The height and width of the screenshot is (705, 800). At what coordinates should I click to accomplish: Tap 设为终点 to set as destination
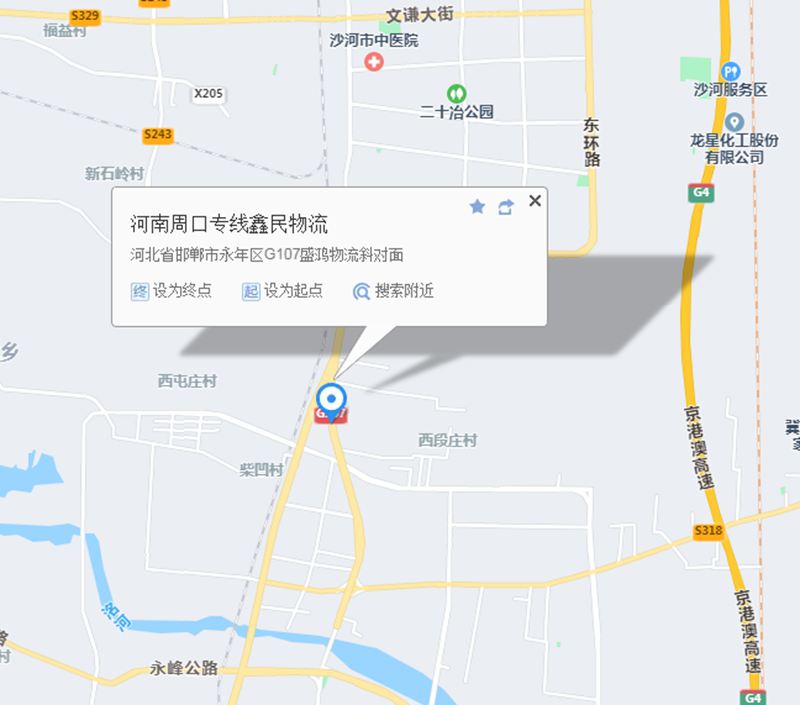click(x=172, y=291)
